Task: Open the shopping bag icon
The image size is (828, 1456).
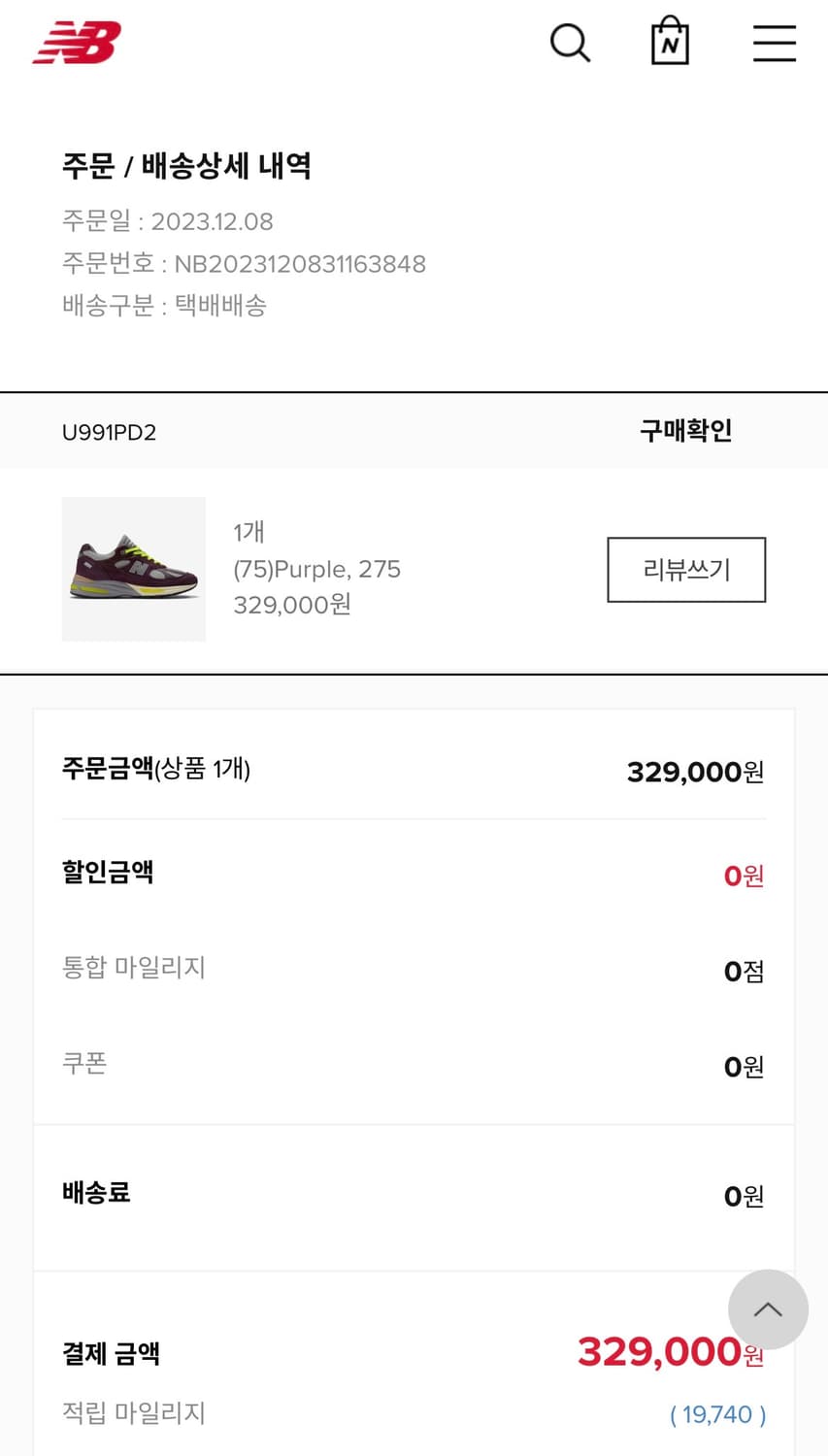Action: [x=668, y=42]
